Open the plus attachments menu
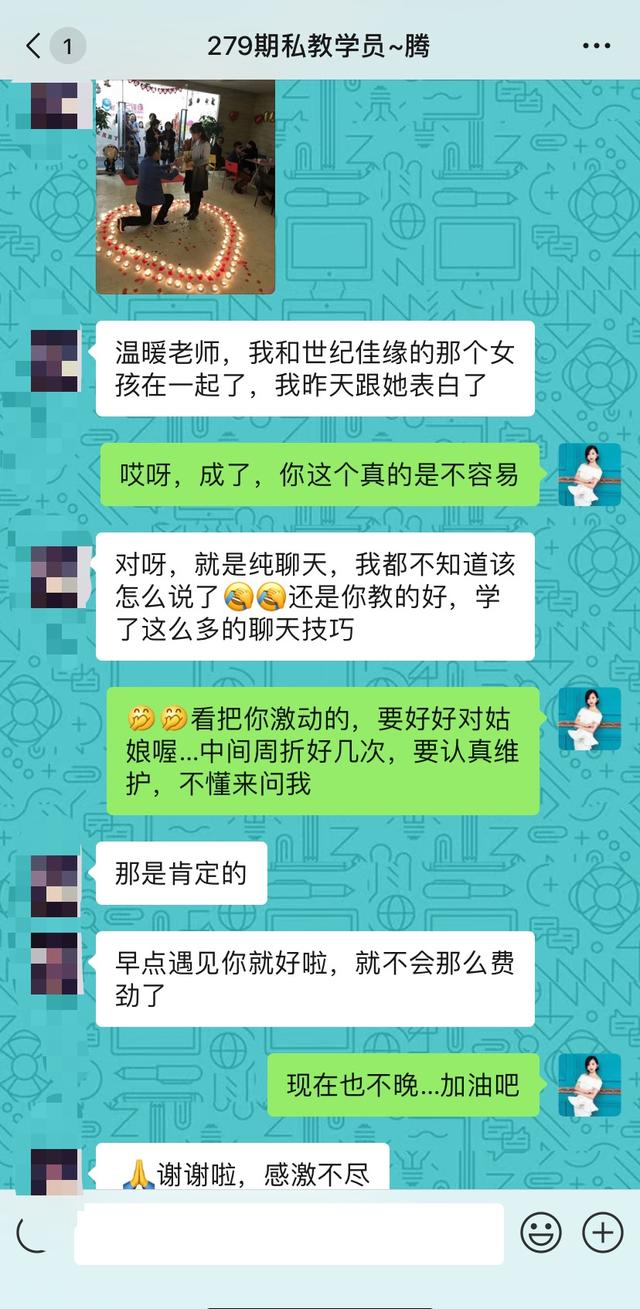 coord(603,1233)
